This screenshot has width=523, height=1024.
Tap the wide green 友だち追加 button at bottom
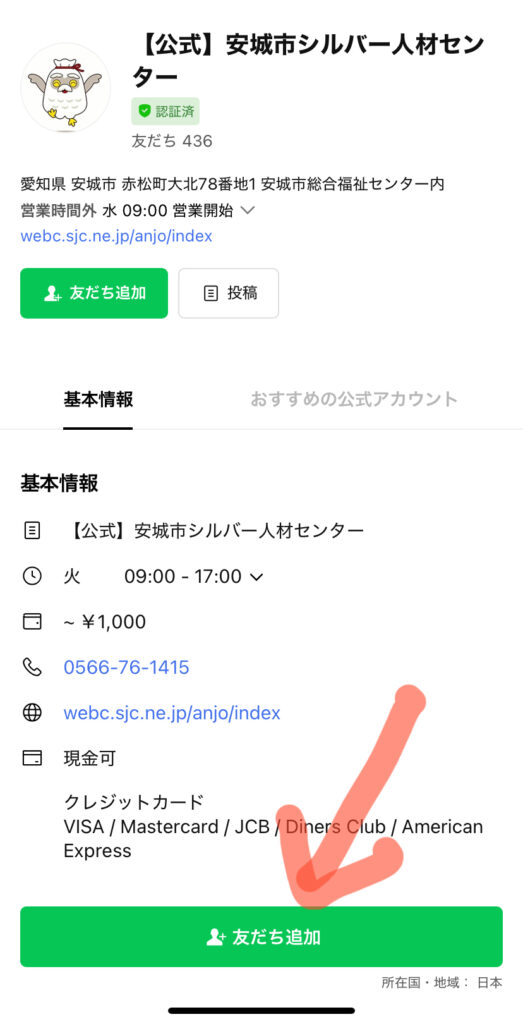[261, 936]
